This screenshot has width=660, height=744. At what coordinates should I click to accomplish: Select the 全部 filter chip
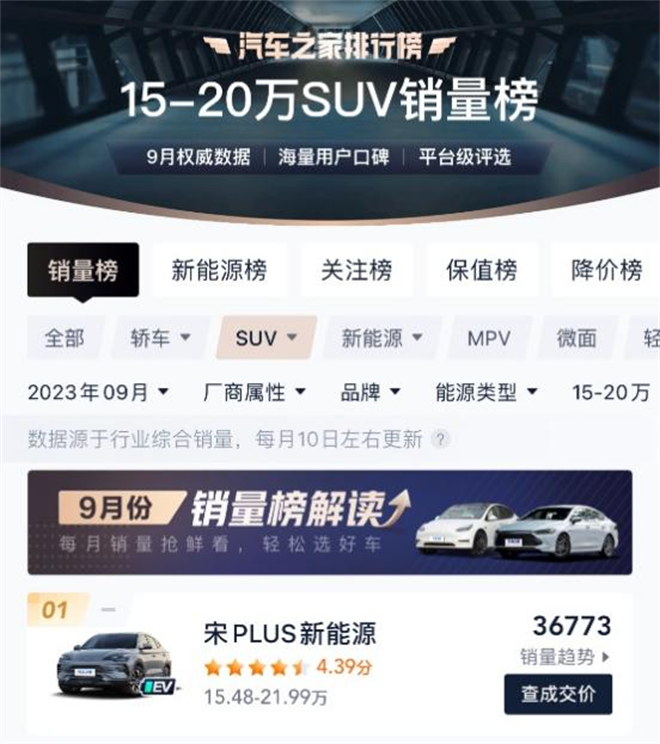pyautogui.click(x=64, y=338)
